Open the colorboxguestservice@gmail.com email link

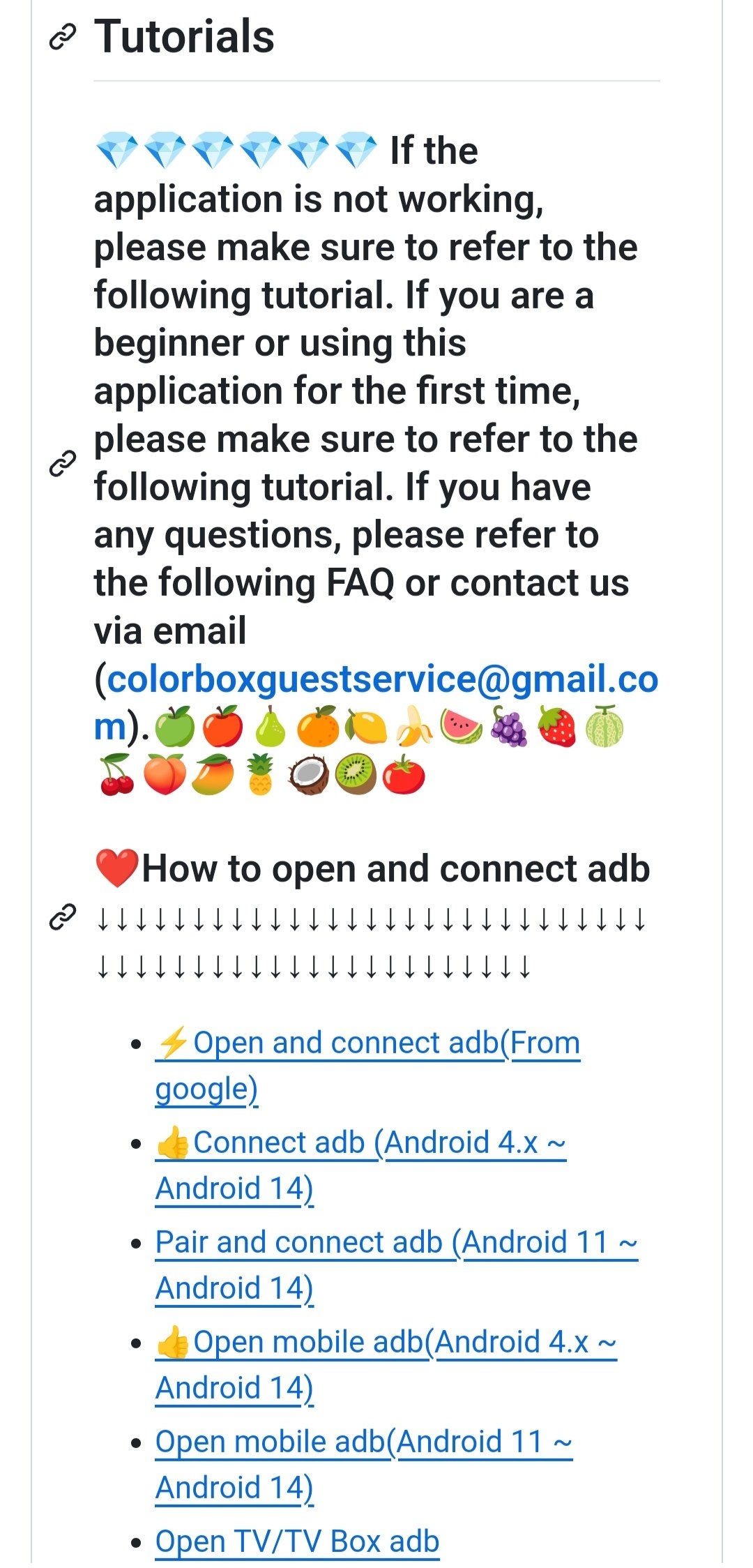point(382,679)
